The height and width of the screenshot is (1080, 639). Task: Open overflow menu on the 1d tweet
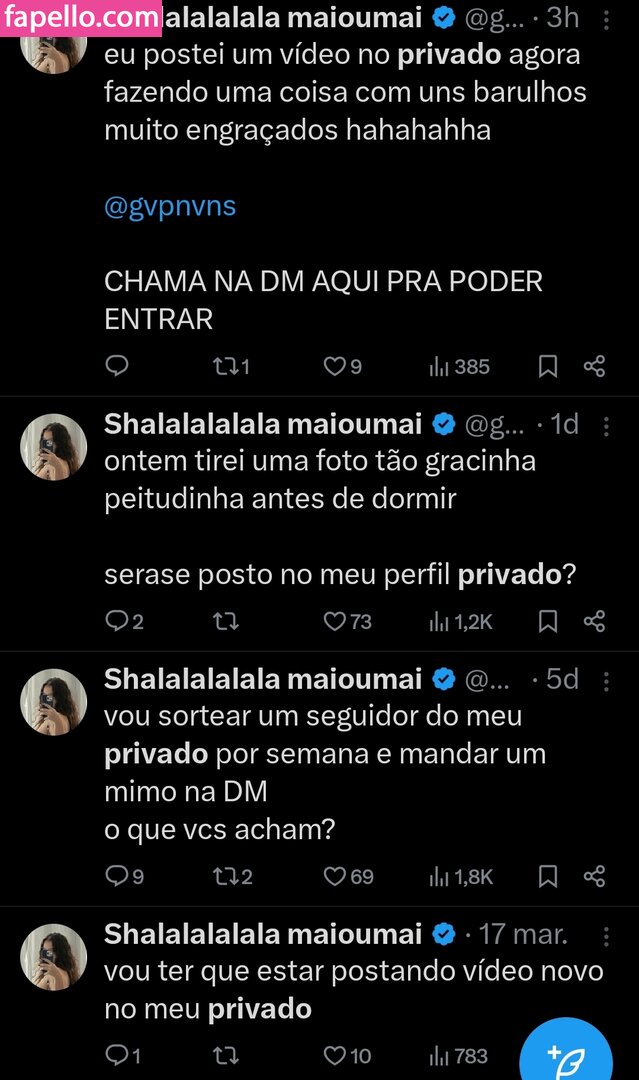[x=606, y=427]
